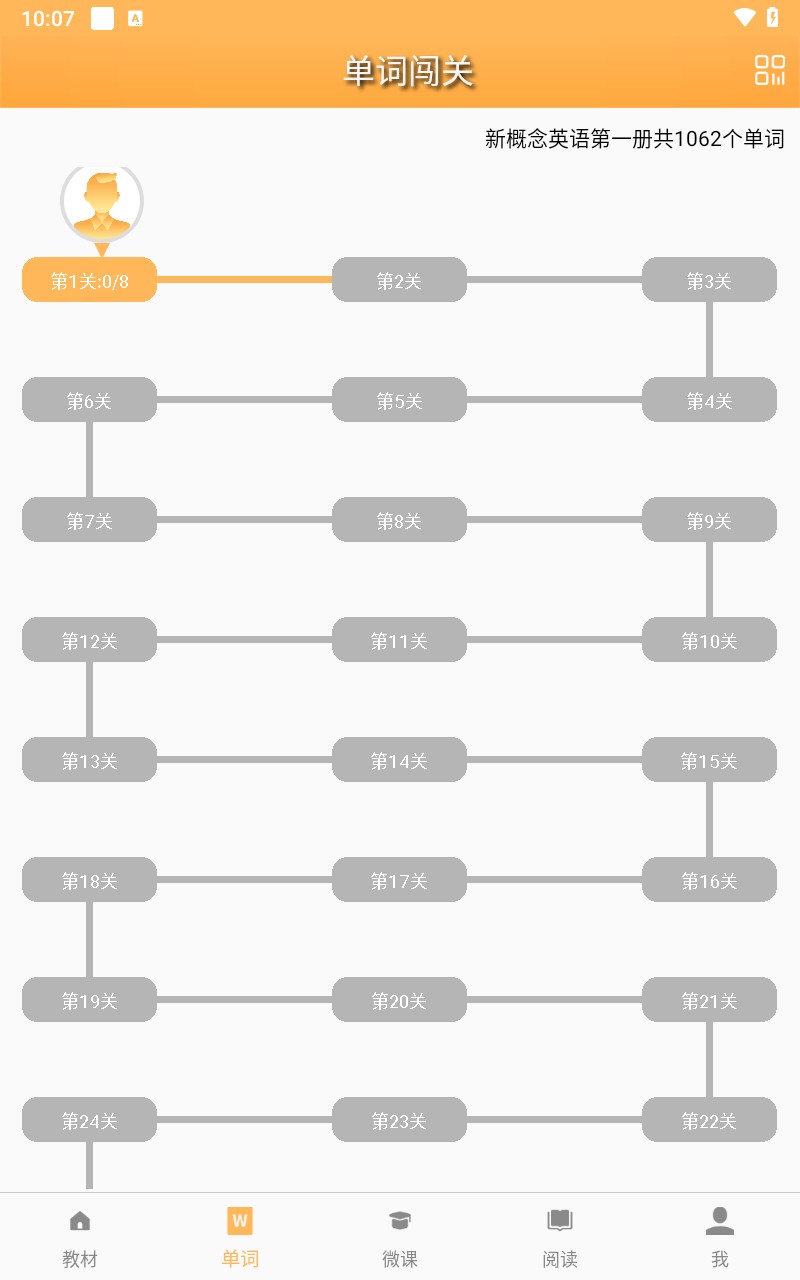Start level 第1关:0/8
Screen dimensions: 800x1280
pyautogui.click(x=89, y=280)
